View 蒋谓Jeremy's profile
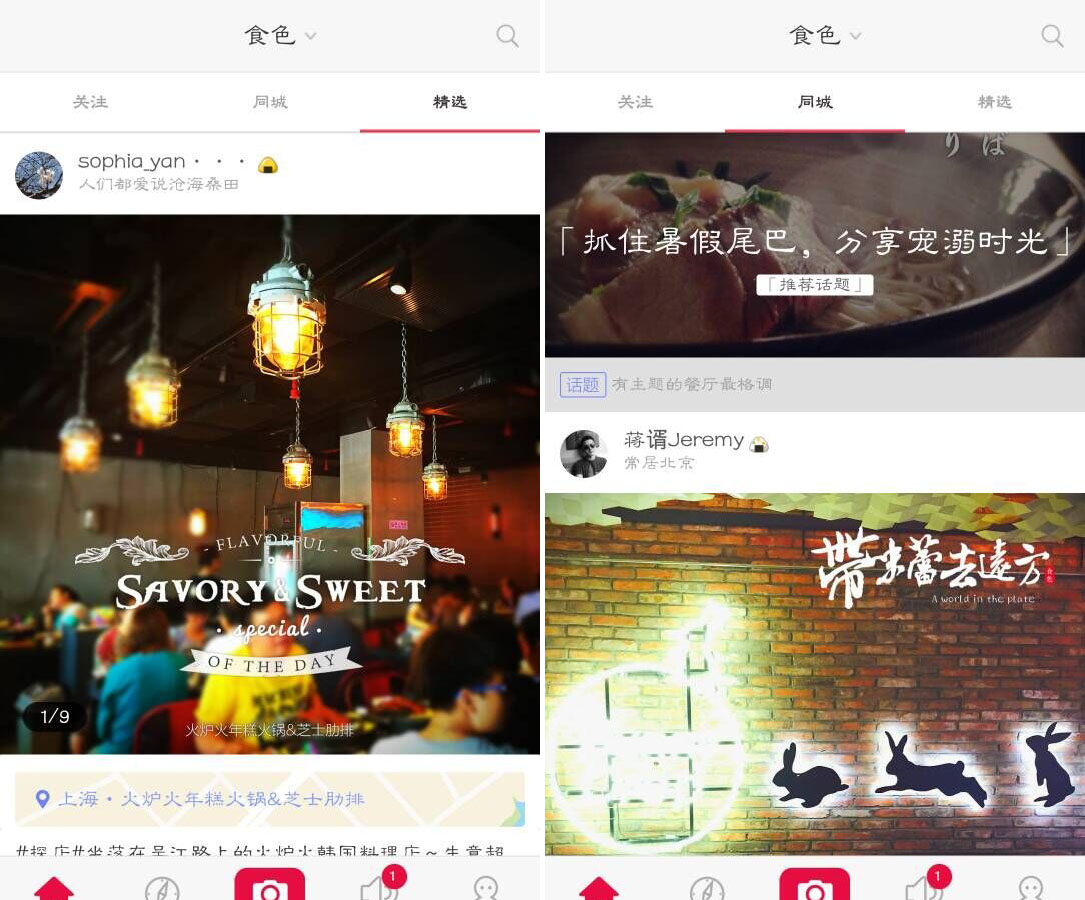The height and width of the screenshot is (900, 1085). (583, 453)
